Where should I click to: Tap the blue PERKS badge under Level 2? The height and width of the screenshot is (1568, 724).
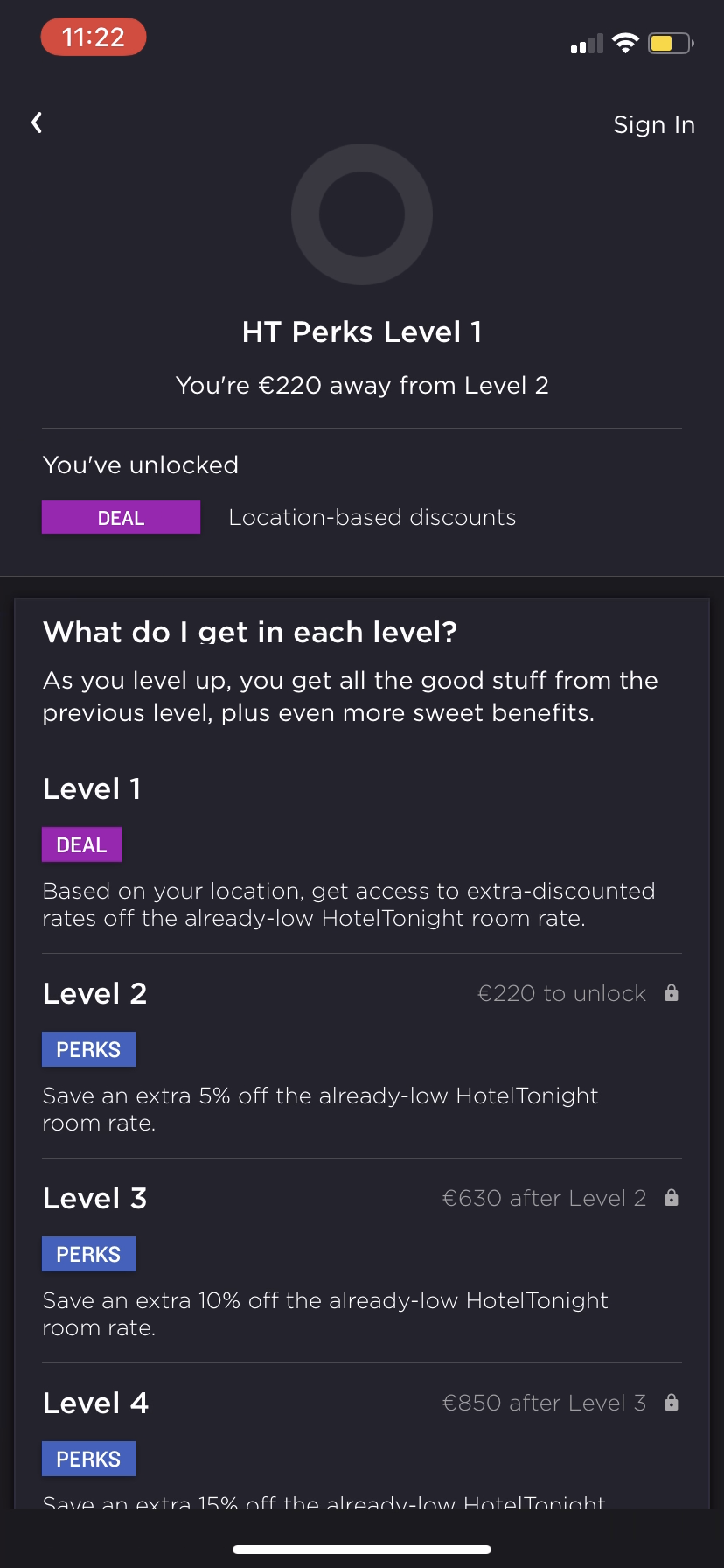tap(88, 1048)
